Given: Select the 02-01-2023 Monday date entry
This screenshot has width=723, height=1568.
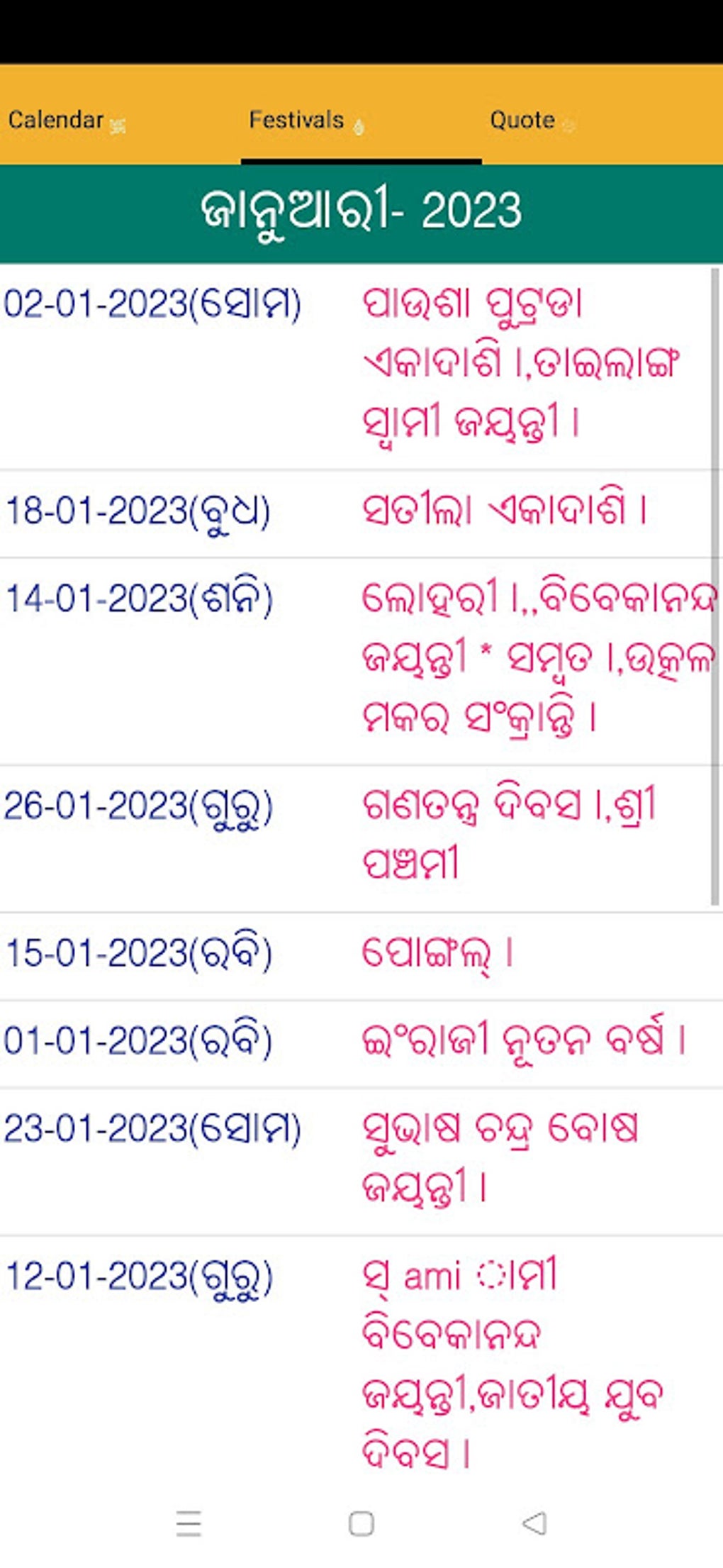Looking at the screenshot, I should click(152, 305).
